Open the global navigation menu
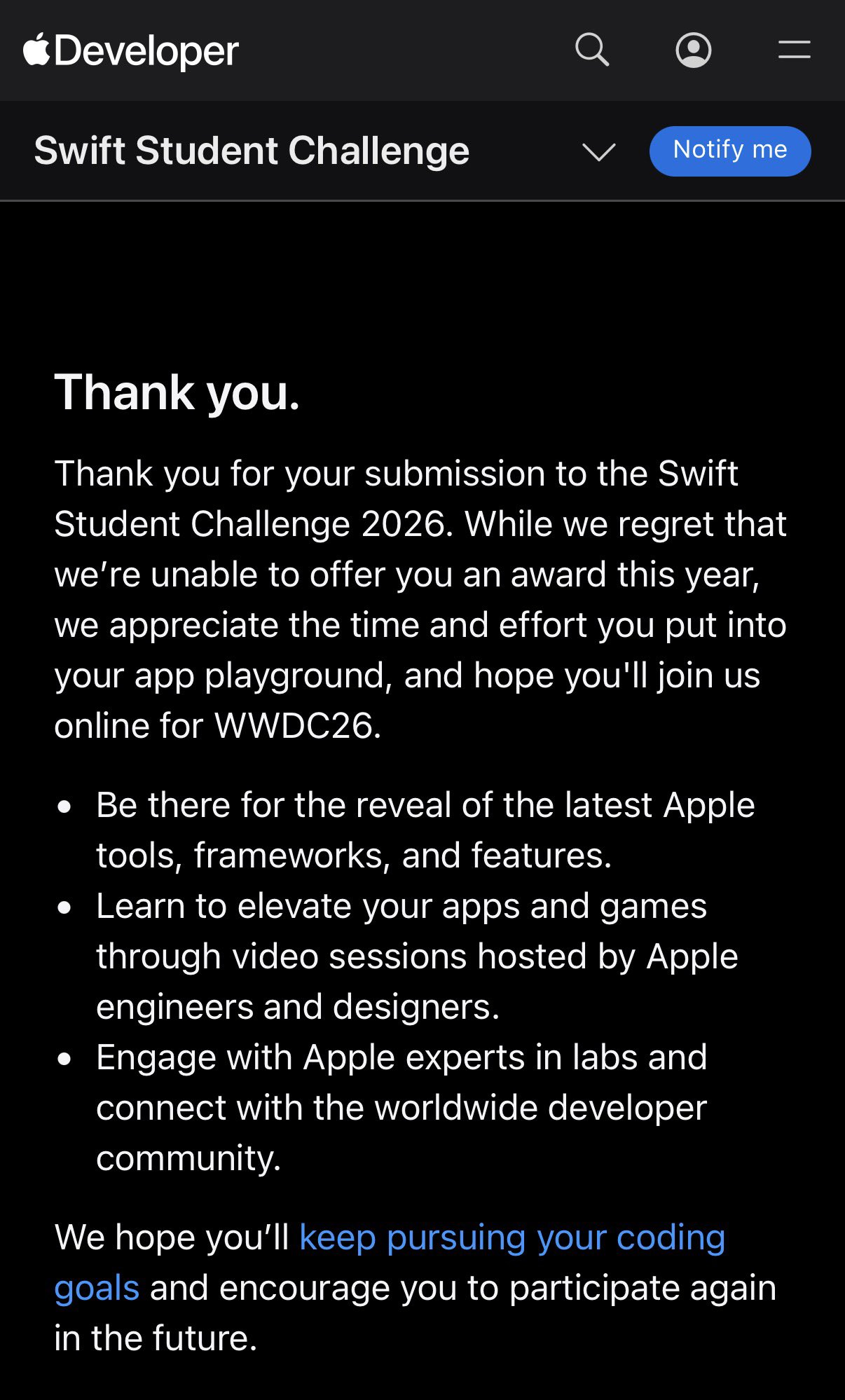845x1400 pixels. (x=794, y=50)
